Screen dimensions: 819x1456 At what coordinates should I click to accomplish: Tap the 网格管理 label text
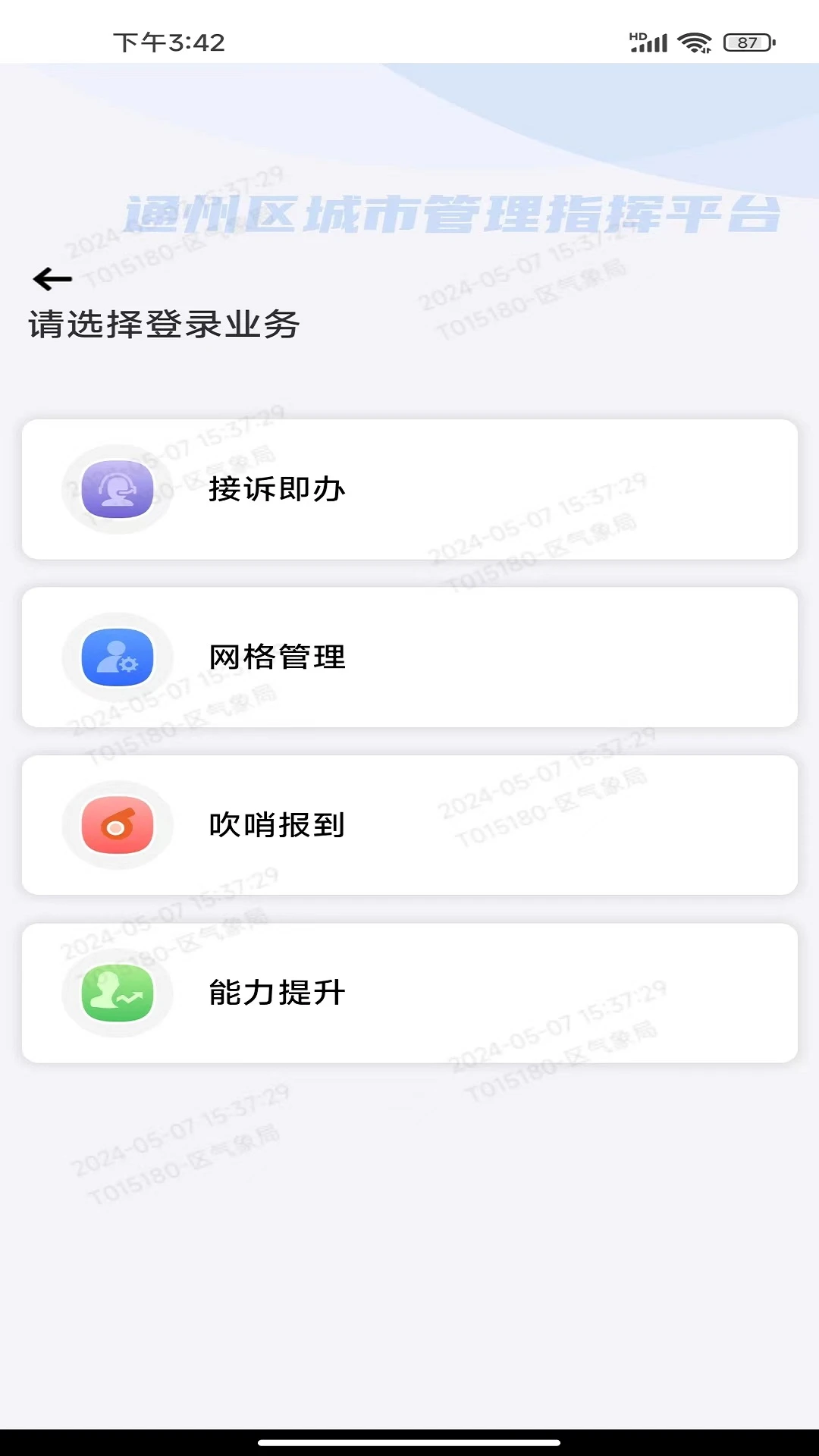click(277, 657)
